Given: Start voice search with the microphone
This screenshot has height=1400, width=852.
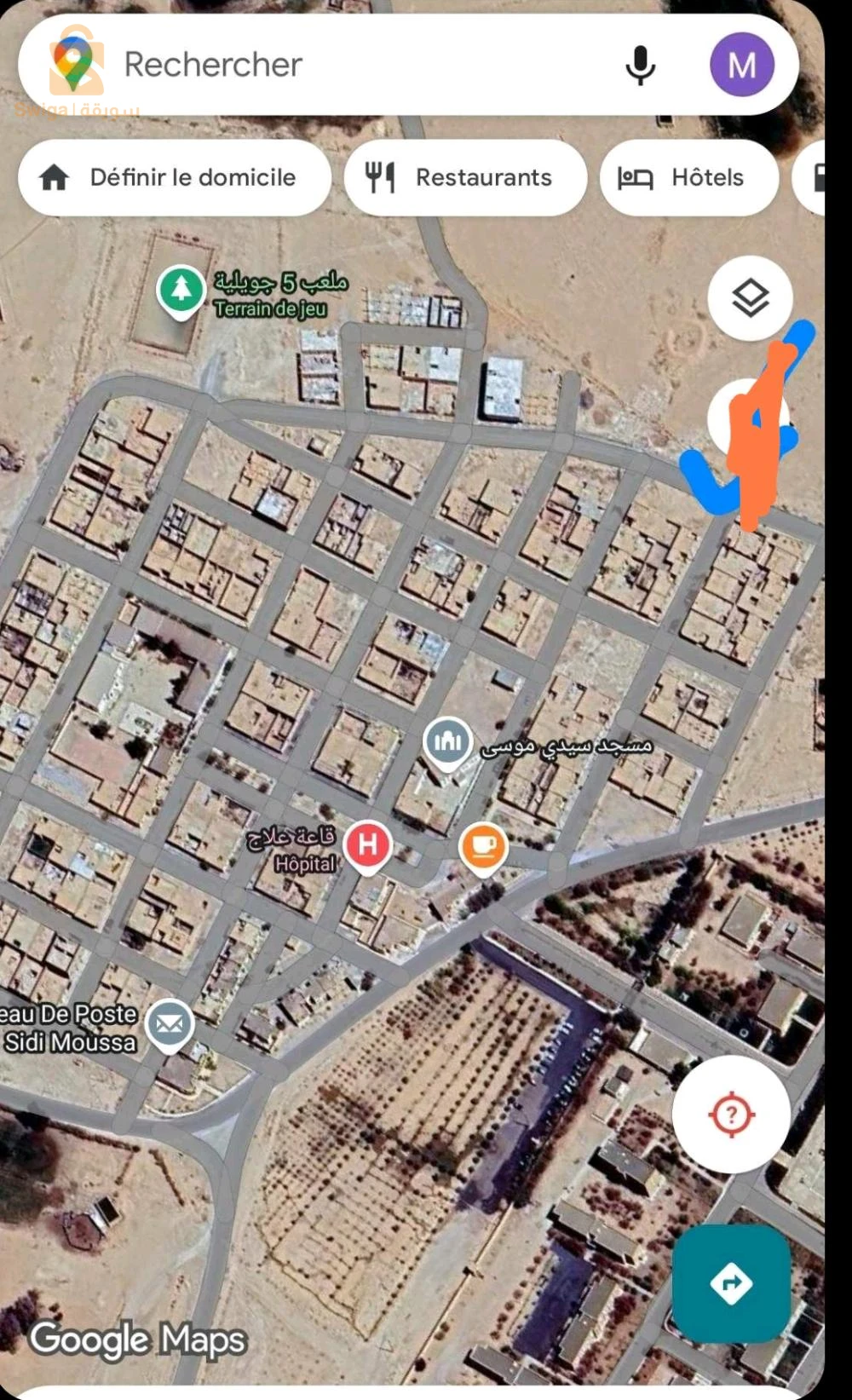Looking at the screenshot, I should click(x=640, y=65).
